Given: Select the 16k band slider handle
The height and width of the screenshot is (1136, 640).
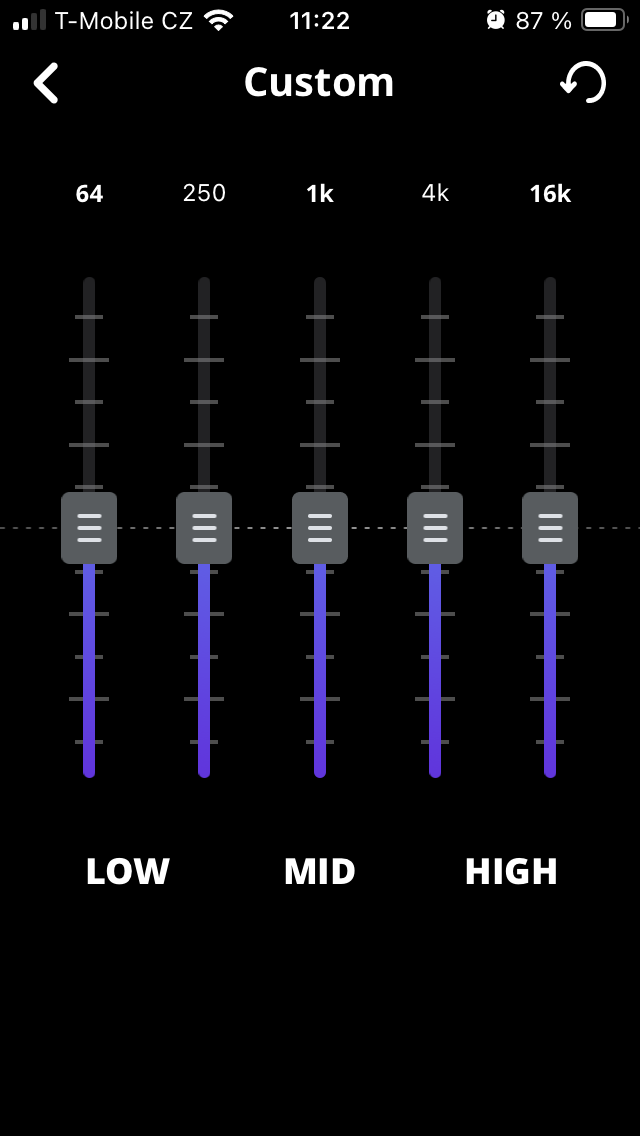Looking at the screenshot, I should pyautogui.click(x=550, y=528).
